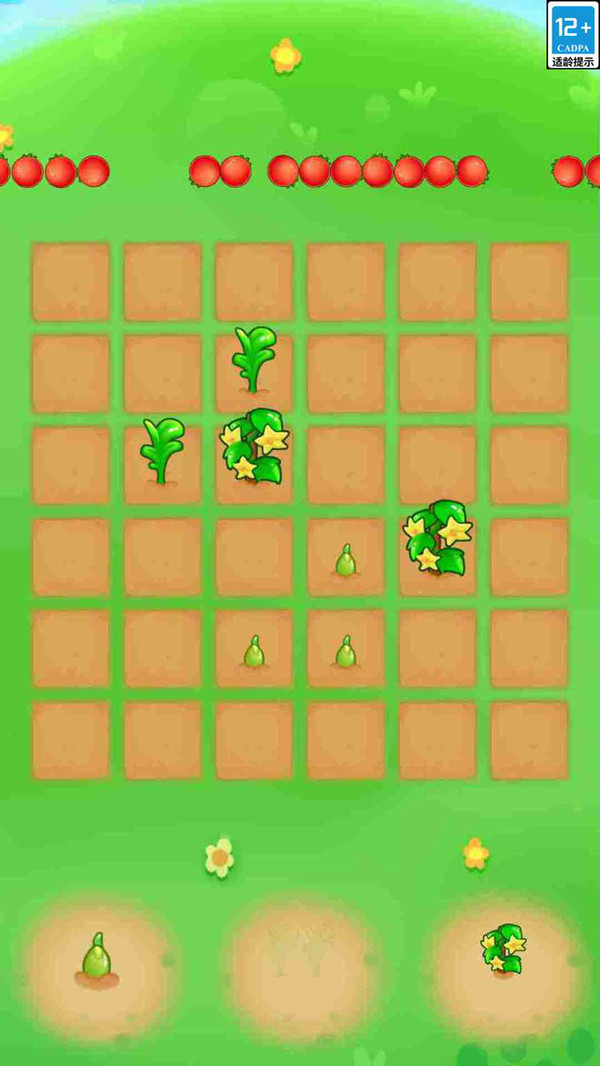Screen dimensions: 600x1066
Task: Tap the flowering plant right of the lone seedling
Action: coord(438,538)
